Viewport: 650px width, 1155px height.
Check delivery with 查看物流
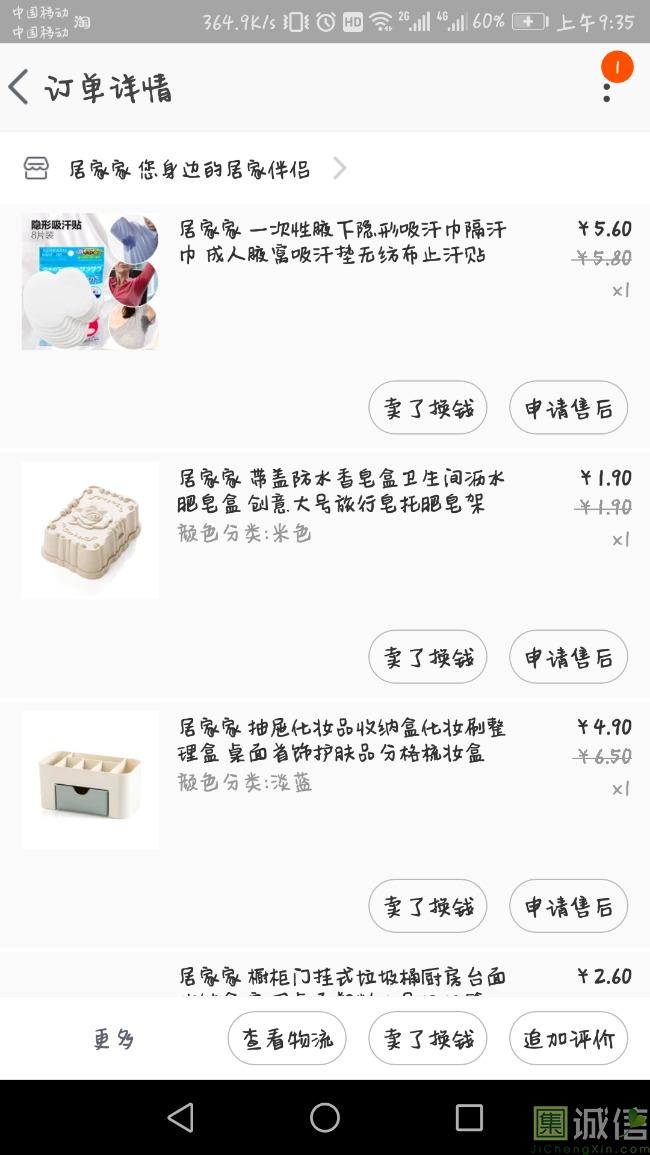pos(286,1039)
